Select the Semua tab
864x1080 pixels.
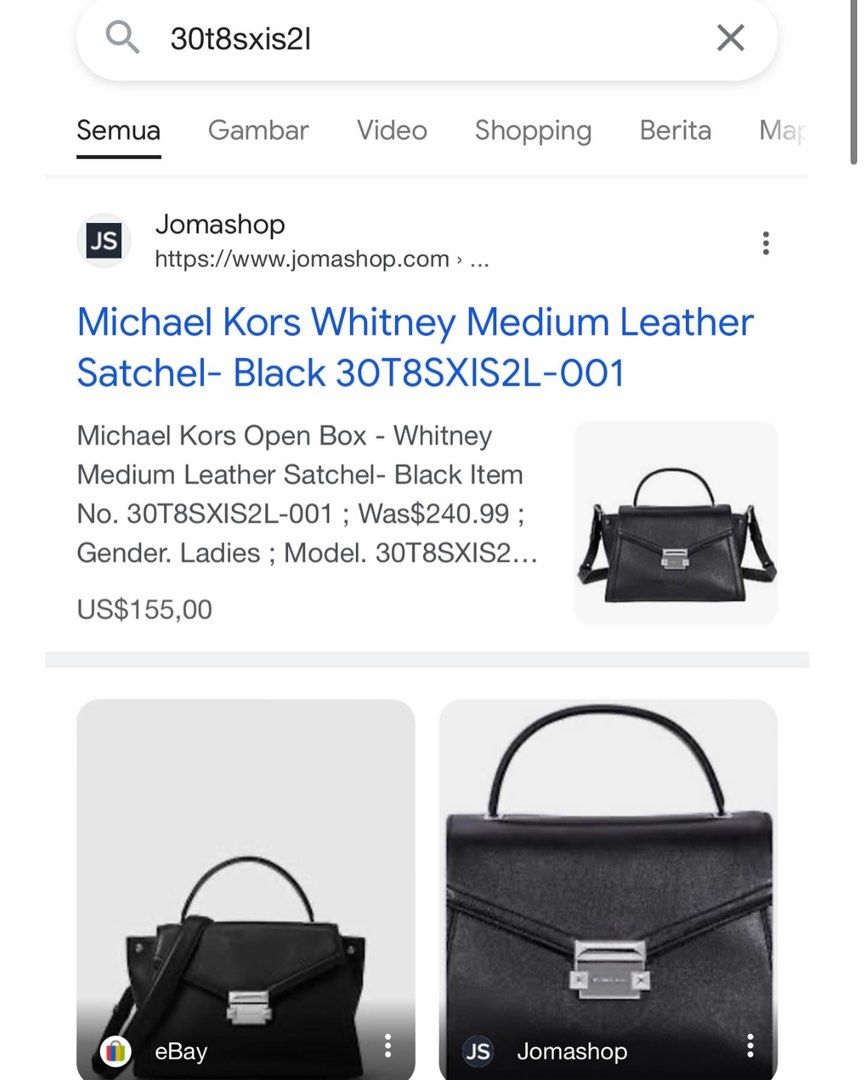click(x=118, y=131)
